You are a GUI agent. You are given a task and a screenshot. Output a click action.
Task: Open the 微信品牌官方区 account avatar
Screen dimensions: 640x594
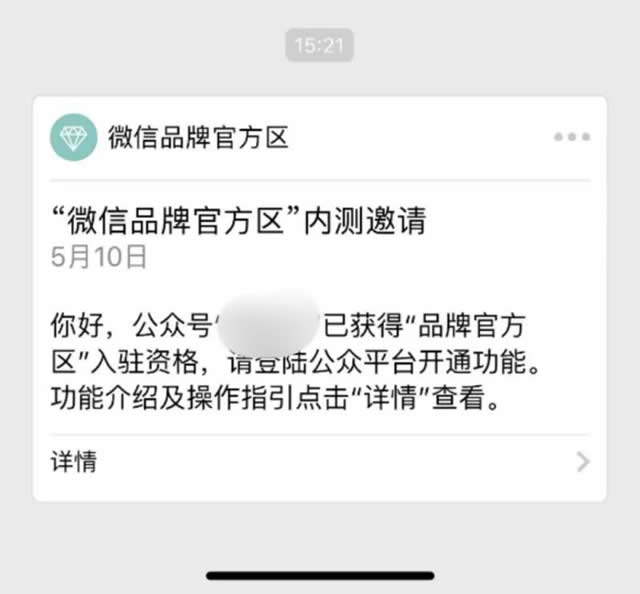pos(73,138)
